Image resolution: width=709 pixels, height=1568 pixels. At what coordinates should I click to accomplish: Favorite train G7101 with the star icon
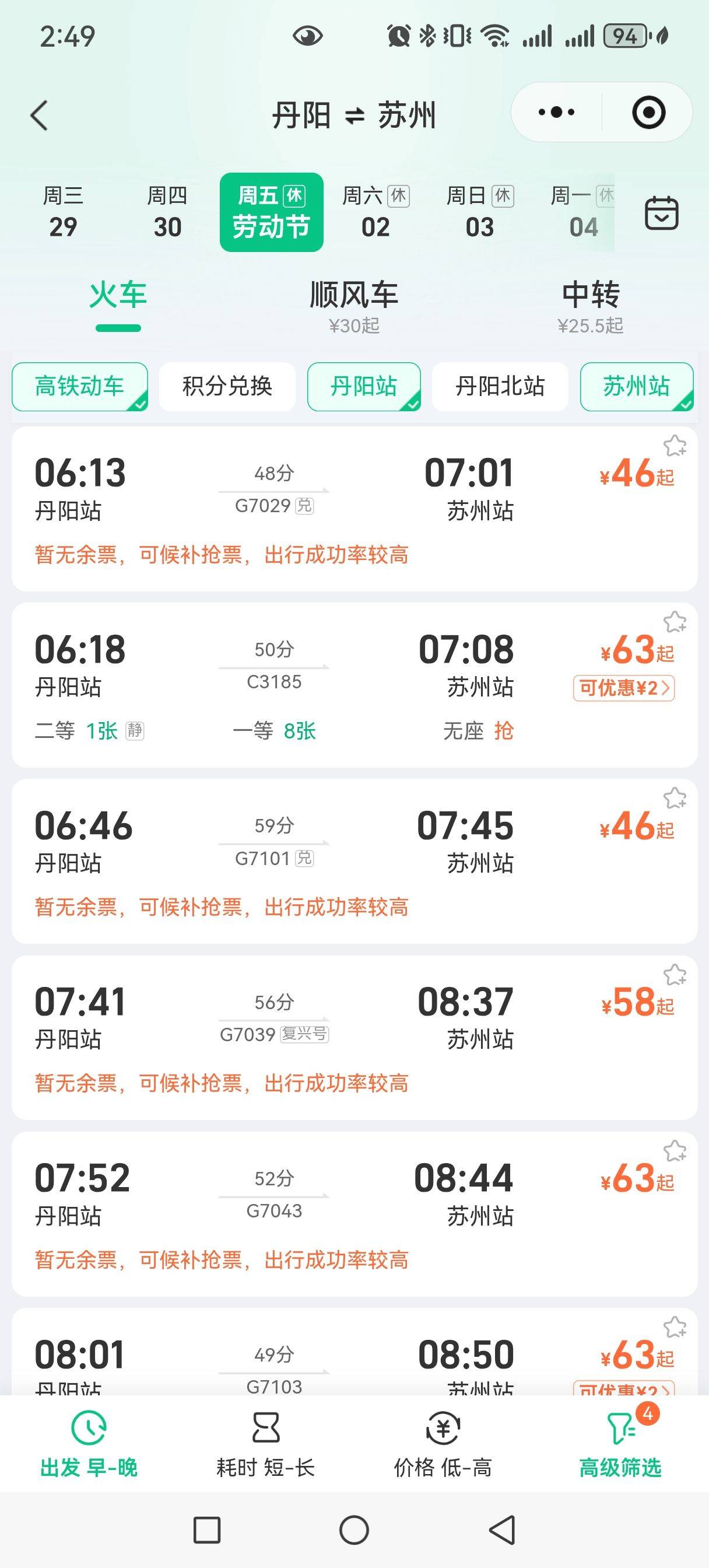pyautogui.click(x=675, y=798)
